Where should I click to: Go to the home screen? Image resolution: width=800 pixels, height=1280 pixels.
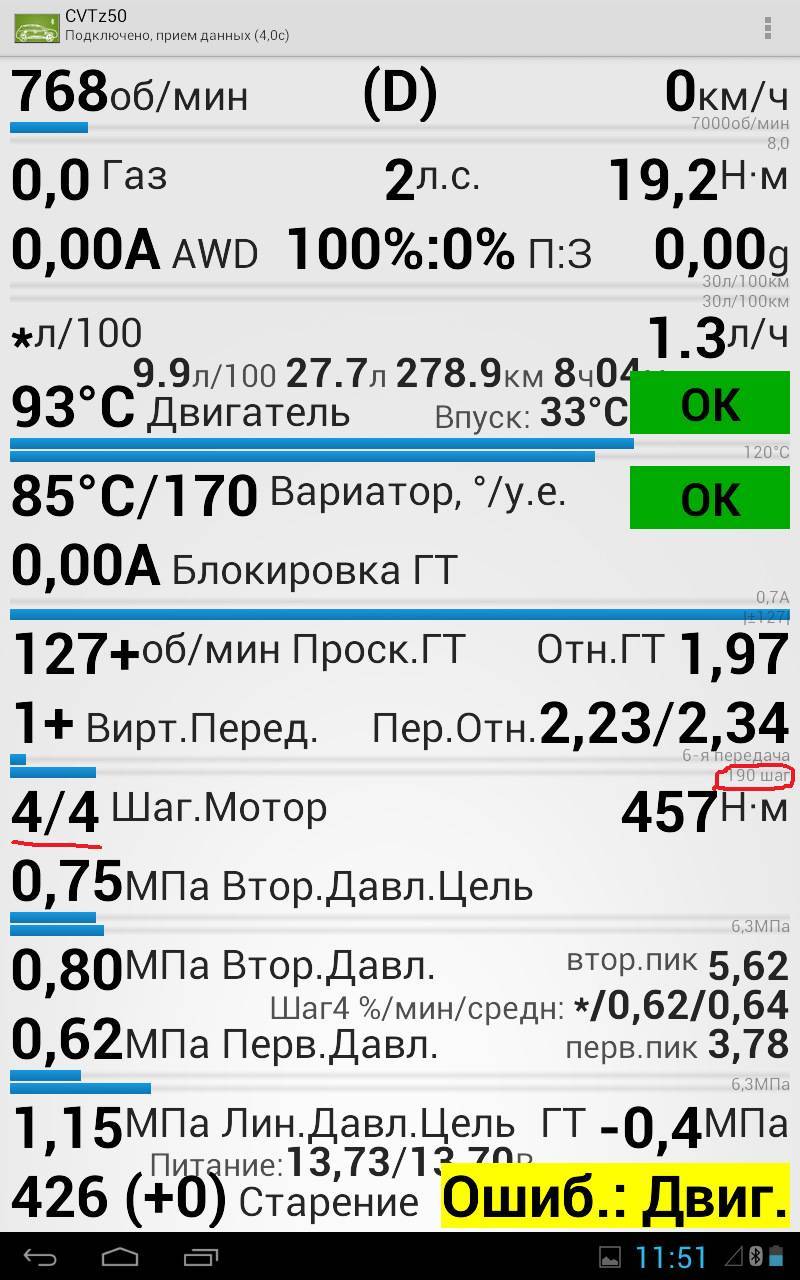coord(120,1256)
